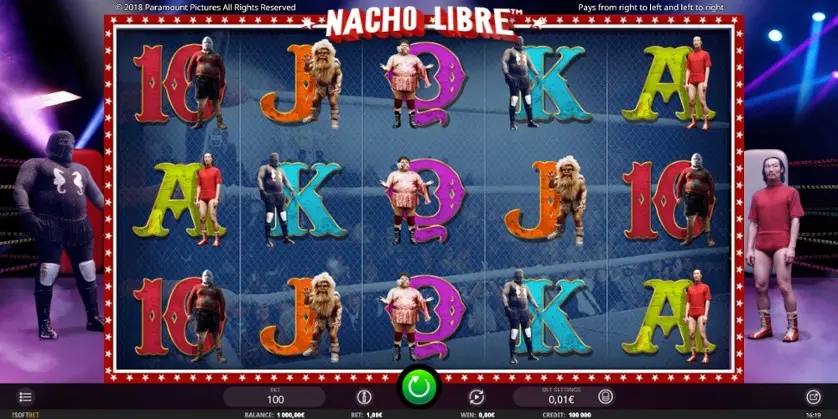Tap the exit icon in the bottom bar
Viewport: 838px width, 419px height.
click(x=812, y=397)
